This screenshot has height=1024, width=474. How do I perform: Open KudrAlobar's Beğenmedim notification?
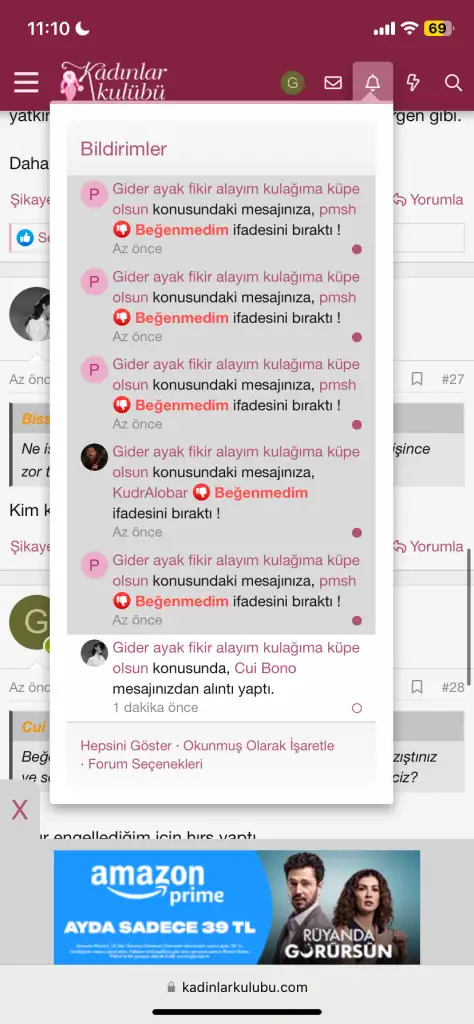(221, 490)
